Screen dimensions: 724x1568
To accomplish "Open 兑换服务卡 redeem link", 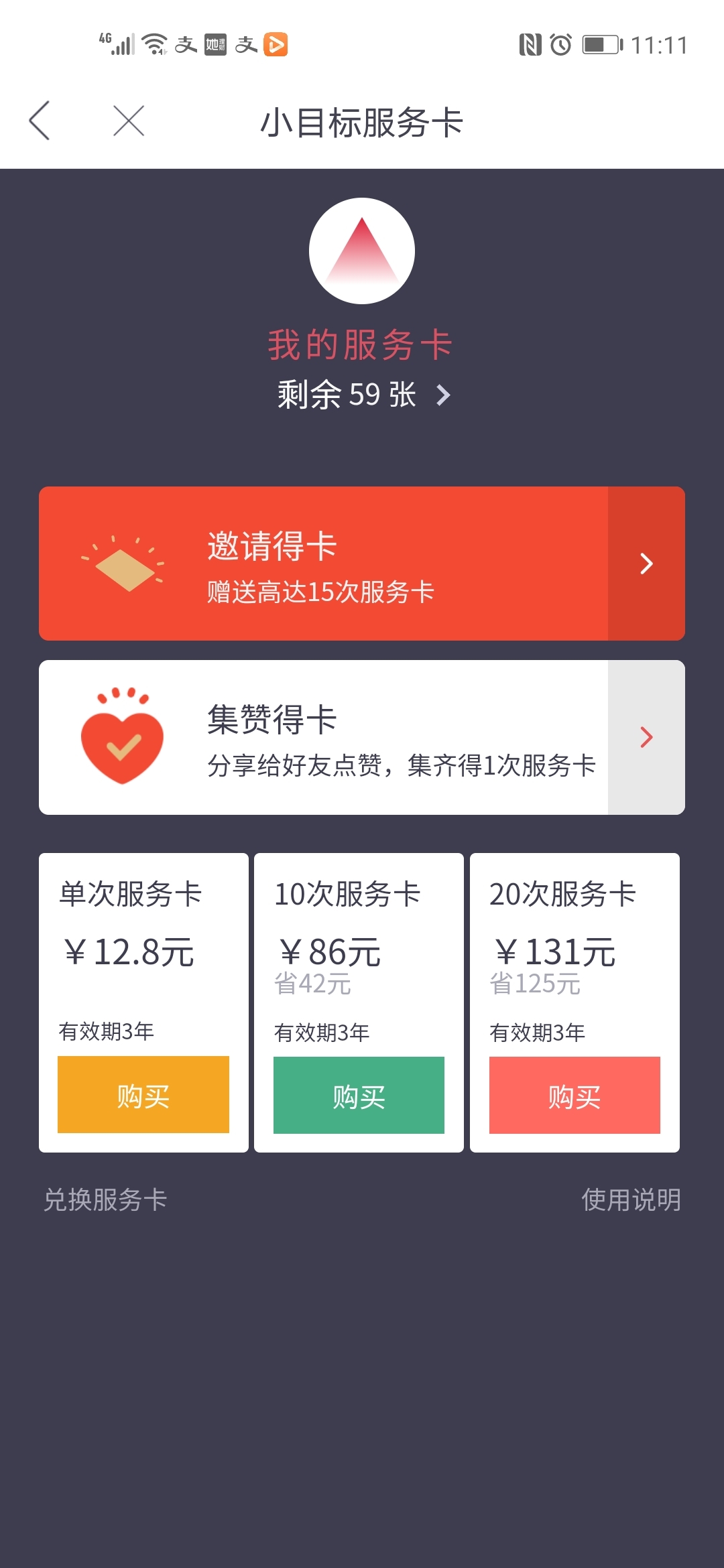I will click(105, 1199).
